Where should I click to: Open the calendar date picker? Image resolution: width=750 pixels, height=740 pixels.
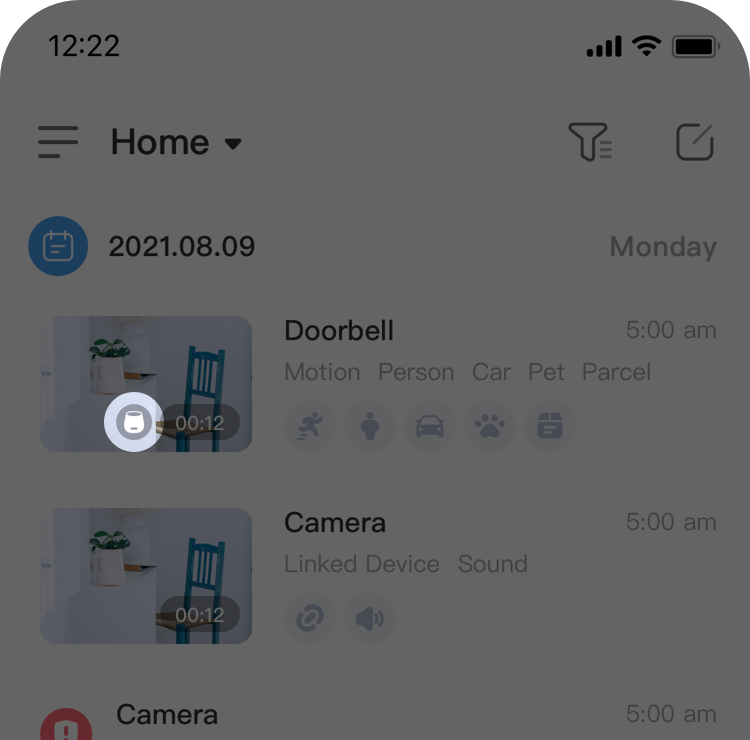[58, 246]
